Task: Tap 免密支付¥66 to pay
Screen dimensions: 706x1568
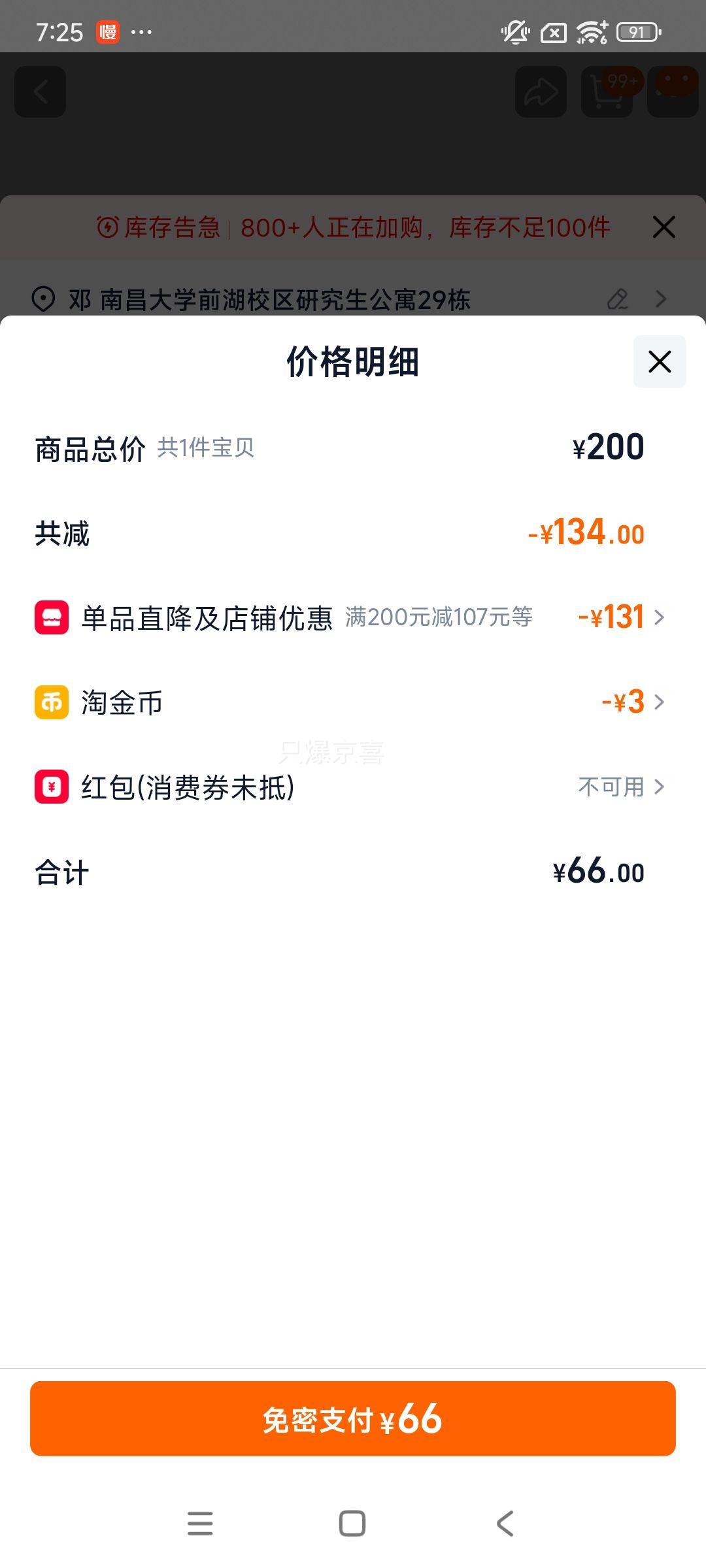Action: click(353, 1419)
